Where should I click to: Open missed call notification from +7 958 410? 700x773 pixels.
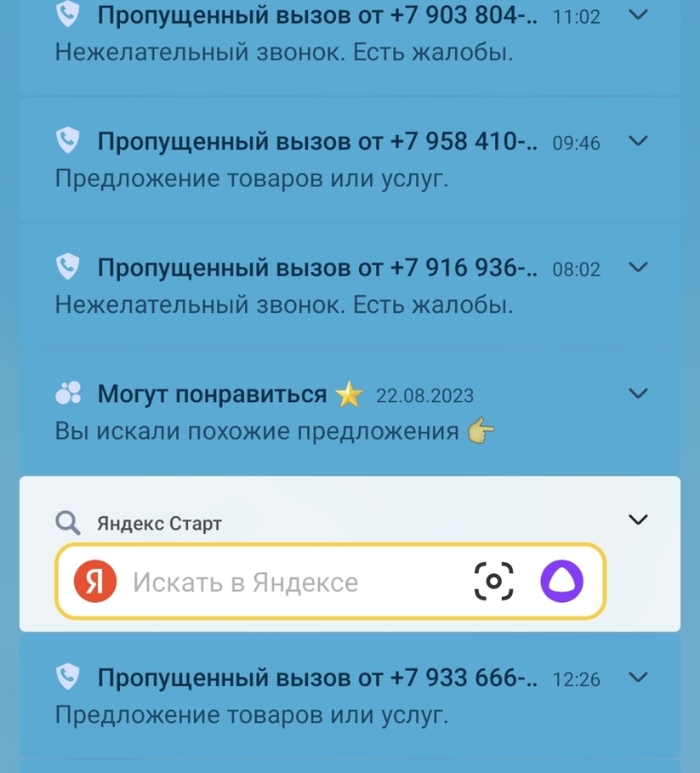[300, 160]
